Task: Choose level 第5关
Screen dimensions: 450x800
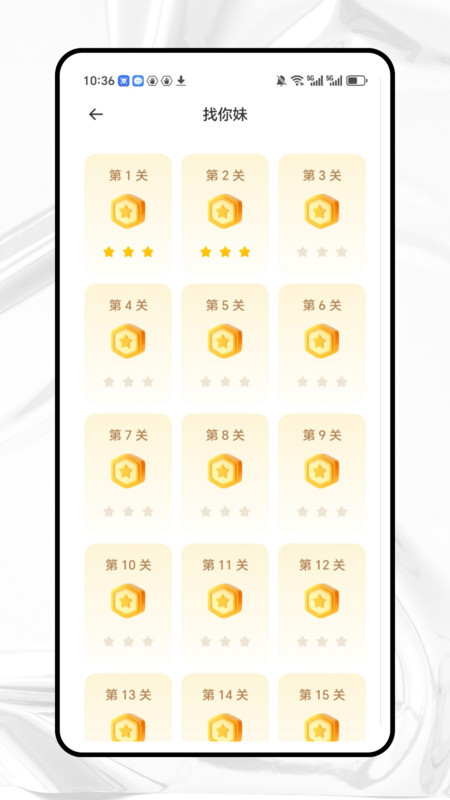Action: pyautogui.click(x=225, y=343)
